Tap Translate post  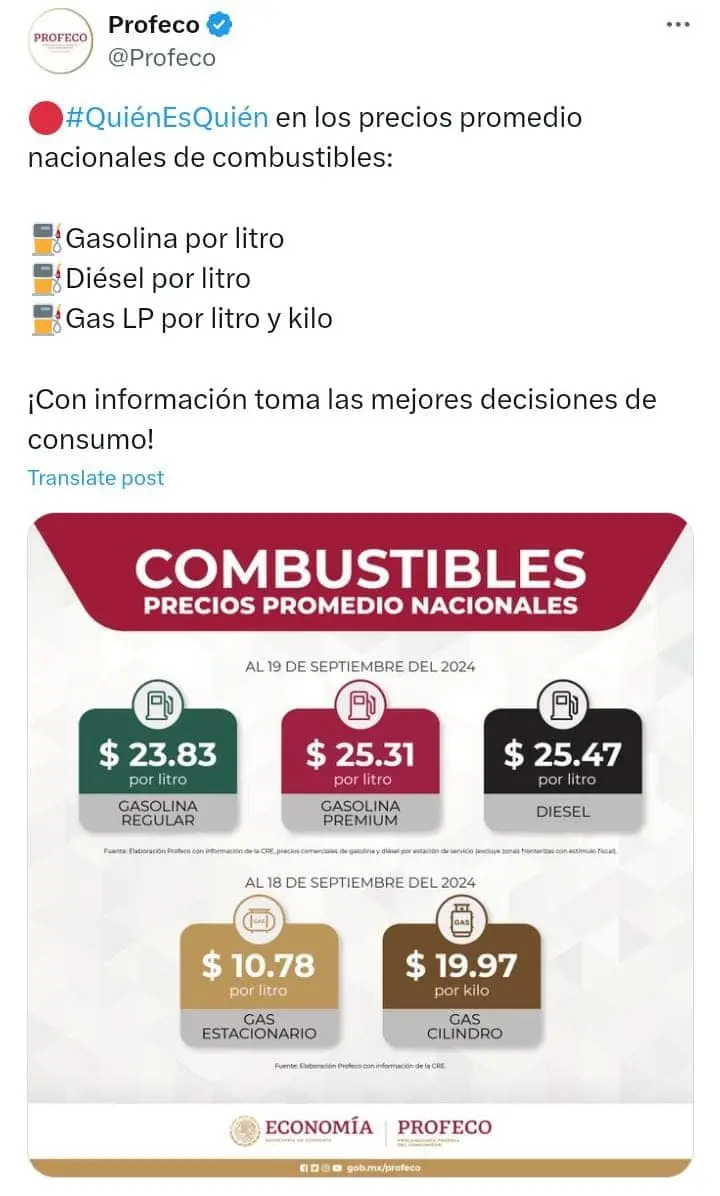tap(96, 478)
